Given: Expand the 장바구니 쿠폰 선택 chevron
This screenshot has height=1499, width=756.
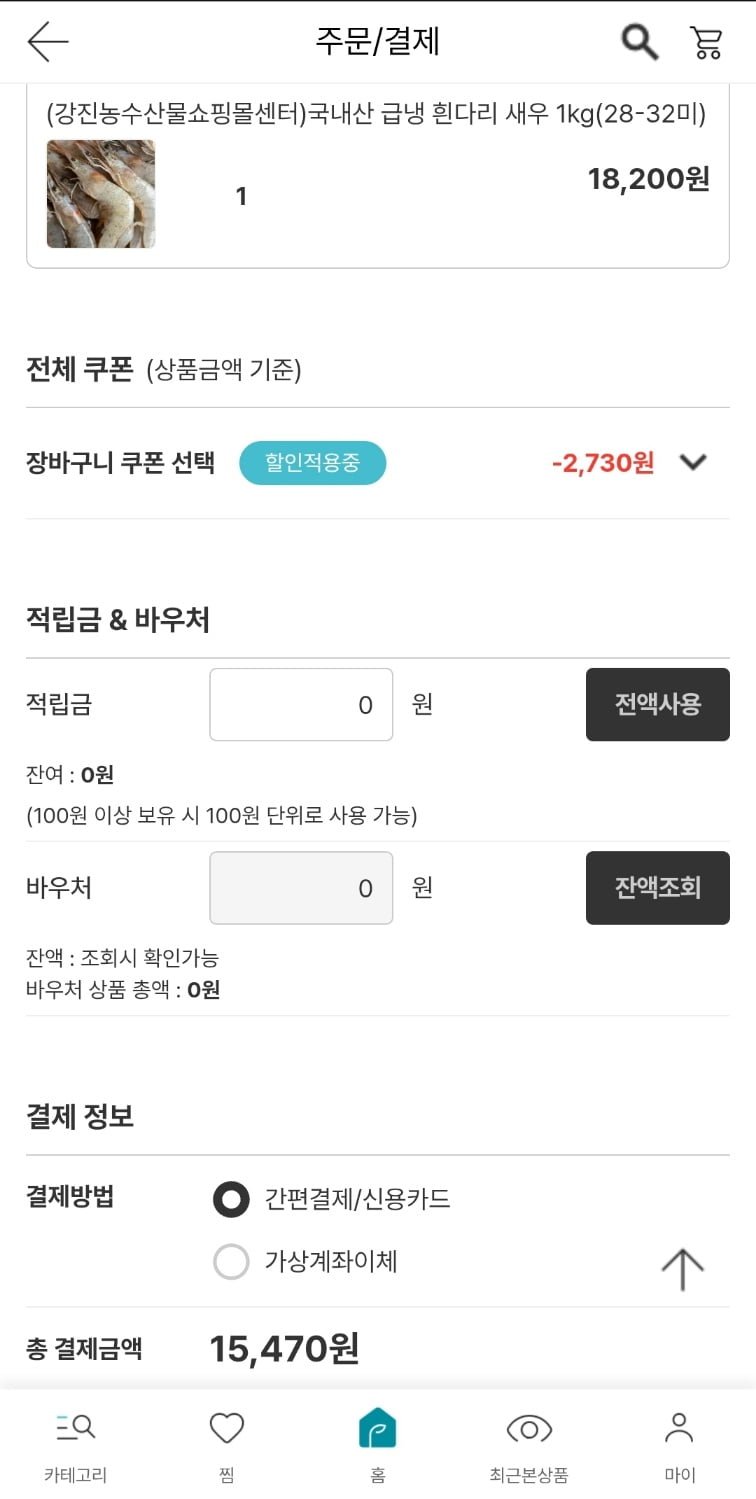Looking at the screenshot, I should (x=693, y=462).
